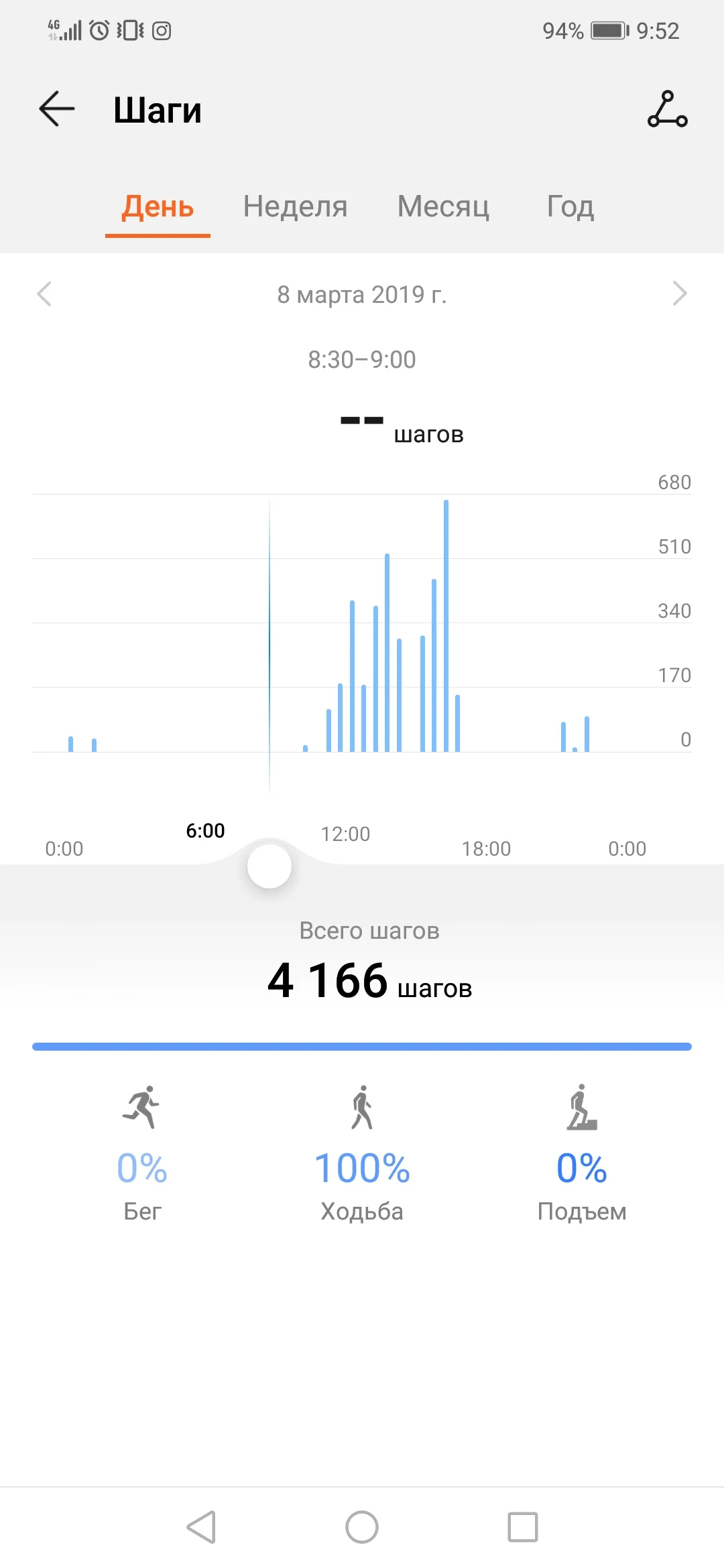Switch to the Год tab
Image resolution: width=724 pixels, height=1568 pixels.
pos(569,207)
